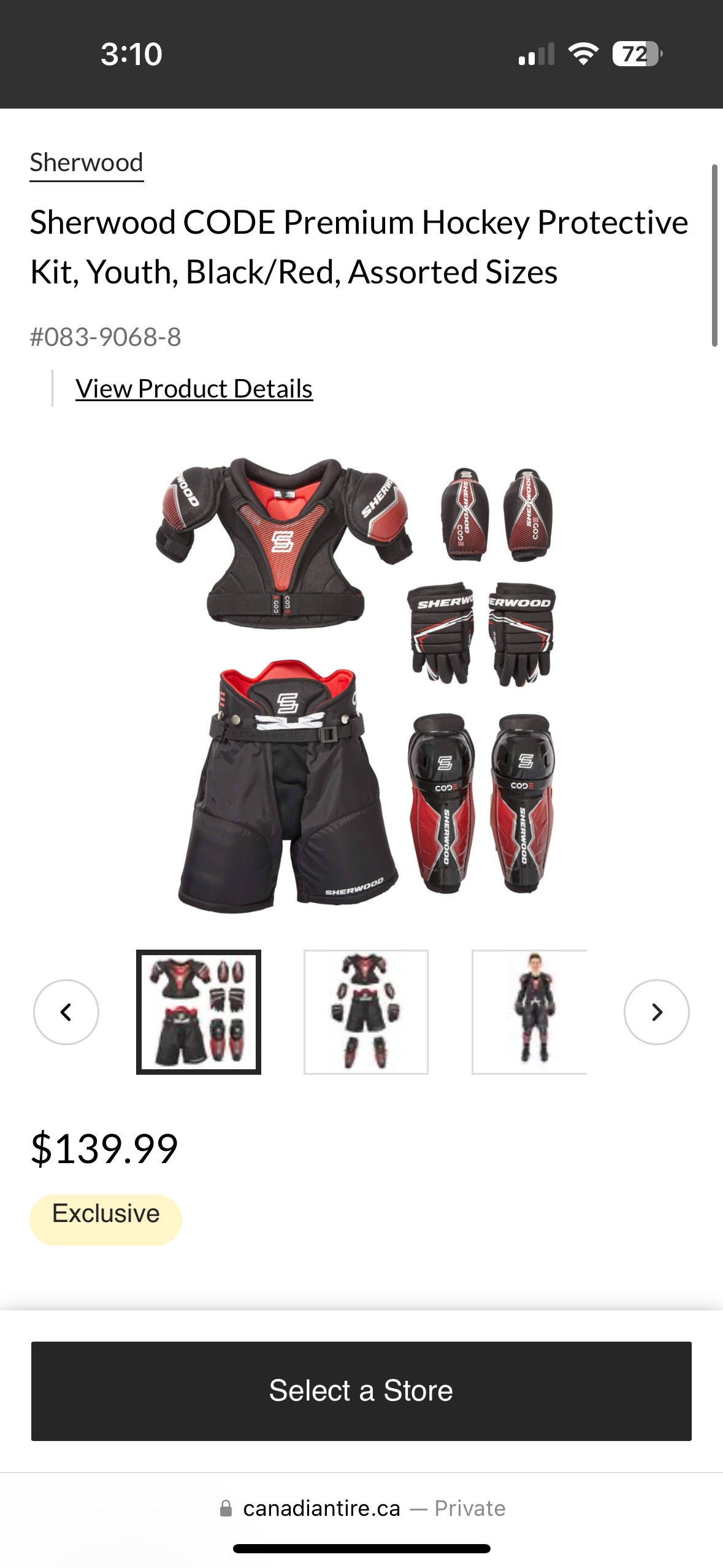Tap the Select a Store button
This screenshot has height=1568, width=723.
(x=361, y=1391)
